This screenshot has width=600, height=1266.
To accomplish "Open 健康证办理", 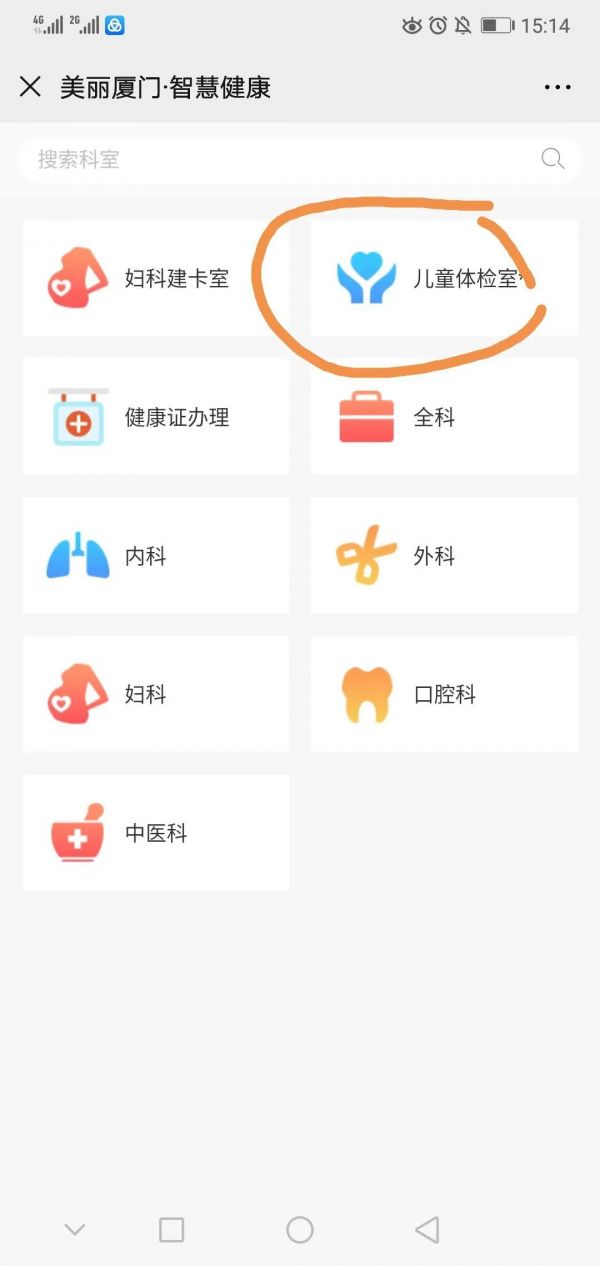I will click(x=156, y=417).
